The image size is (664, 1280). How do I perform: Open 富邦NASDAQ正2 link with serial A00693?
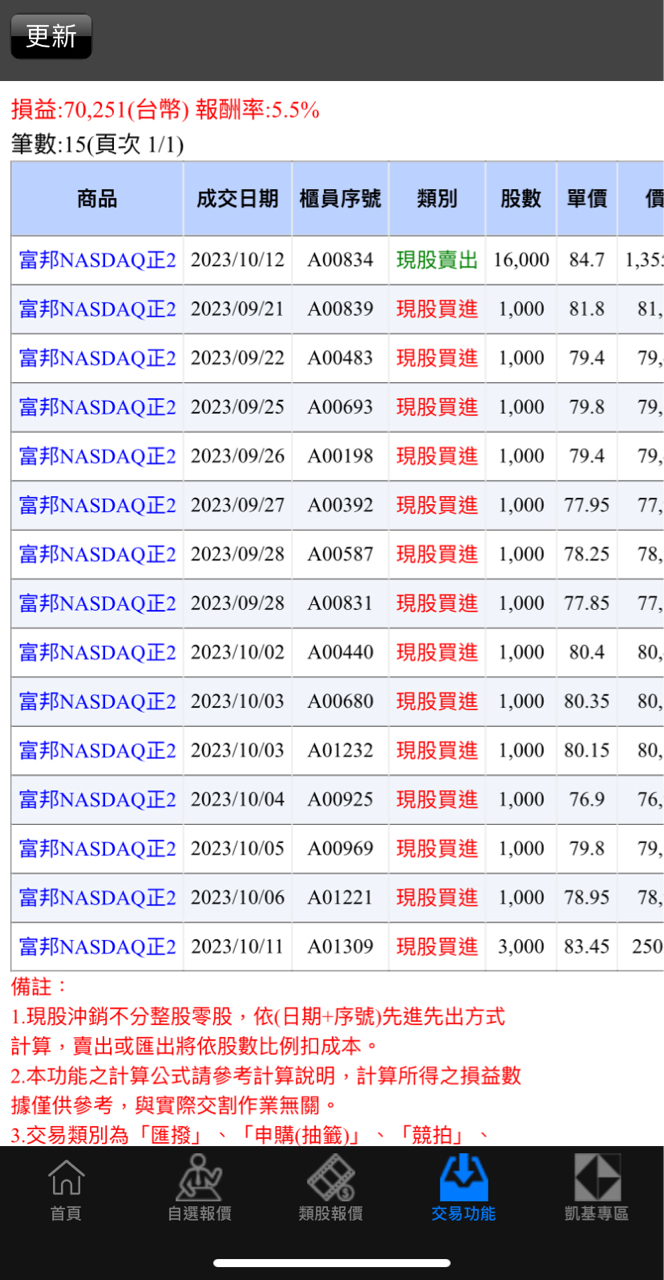(97, 407)
